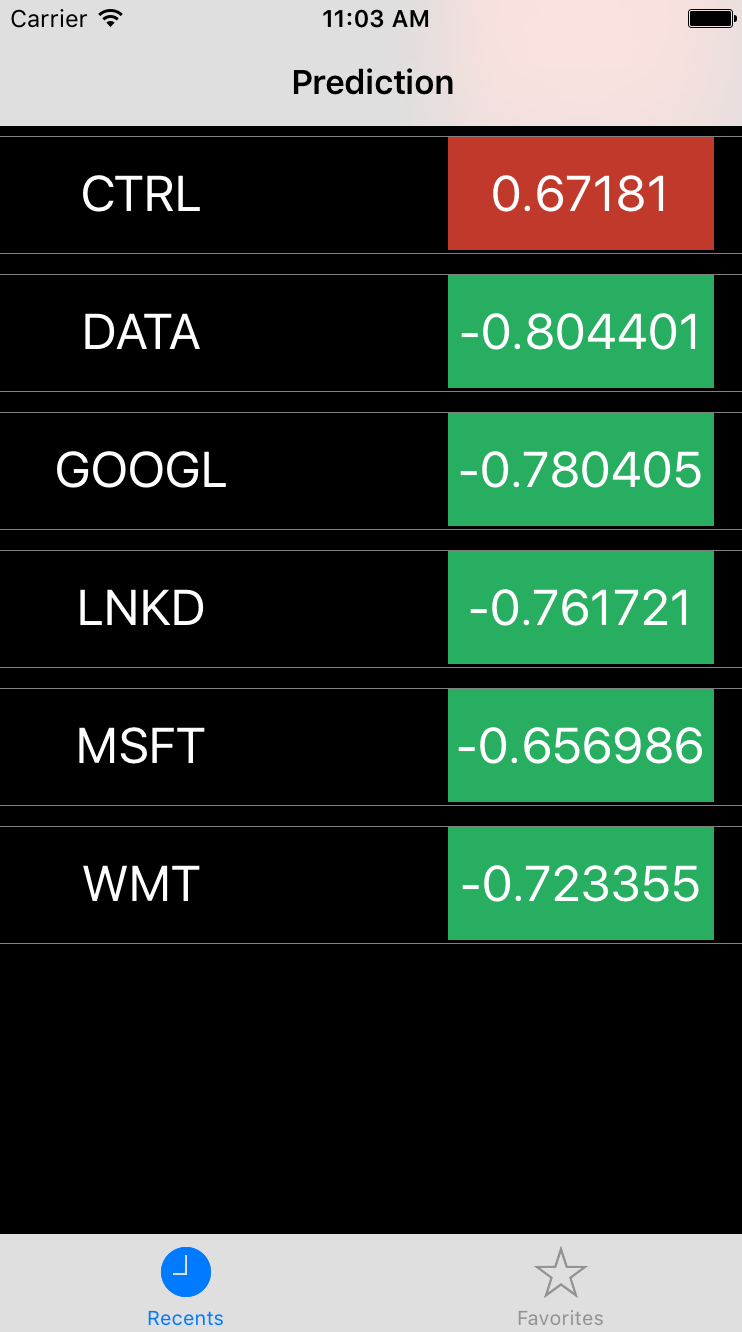Tap the MSFT prediction row
This screenshot has height=1332, width=742.
(x=142, y=746)
